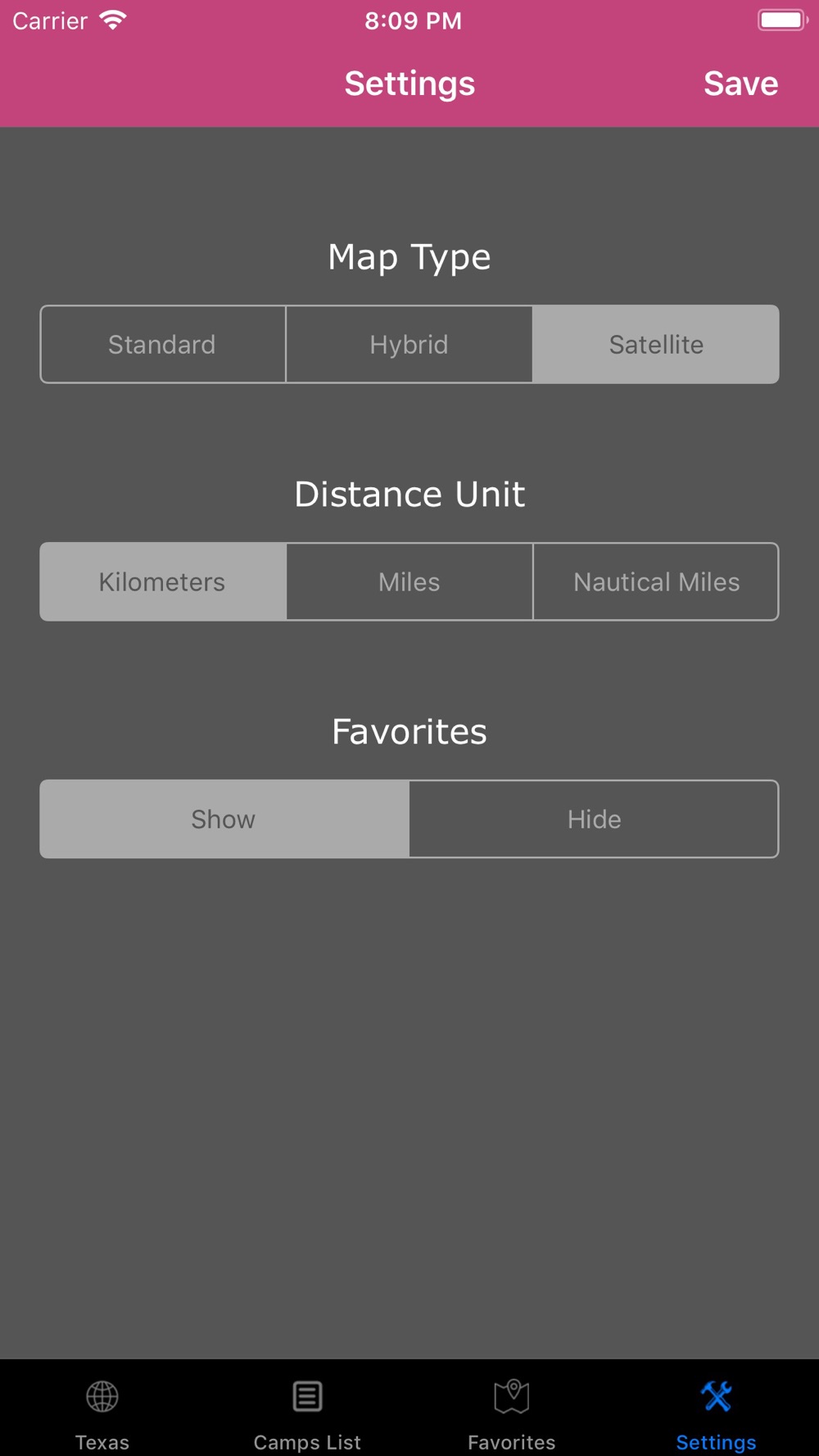Select Show for Favorites
This screenshot has height=1456, width=819.
224,820
